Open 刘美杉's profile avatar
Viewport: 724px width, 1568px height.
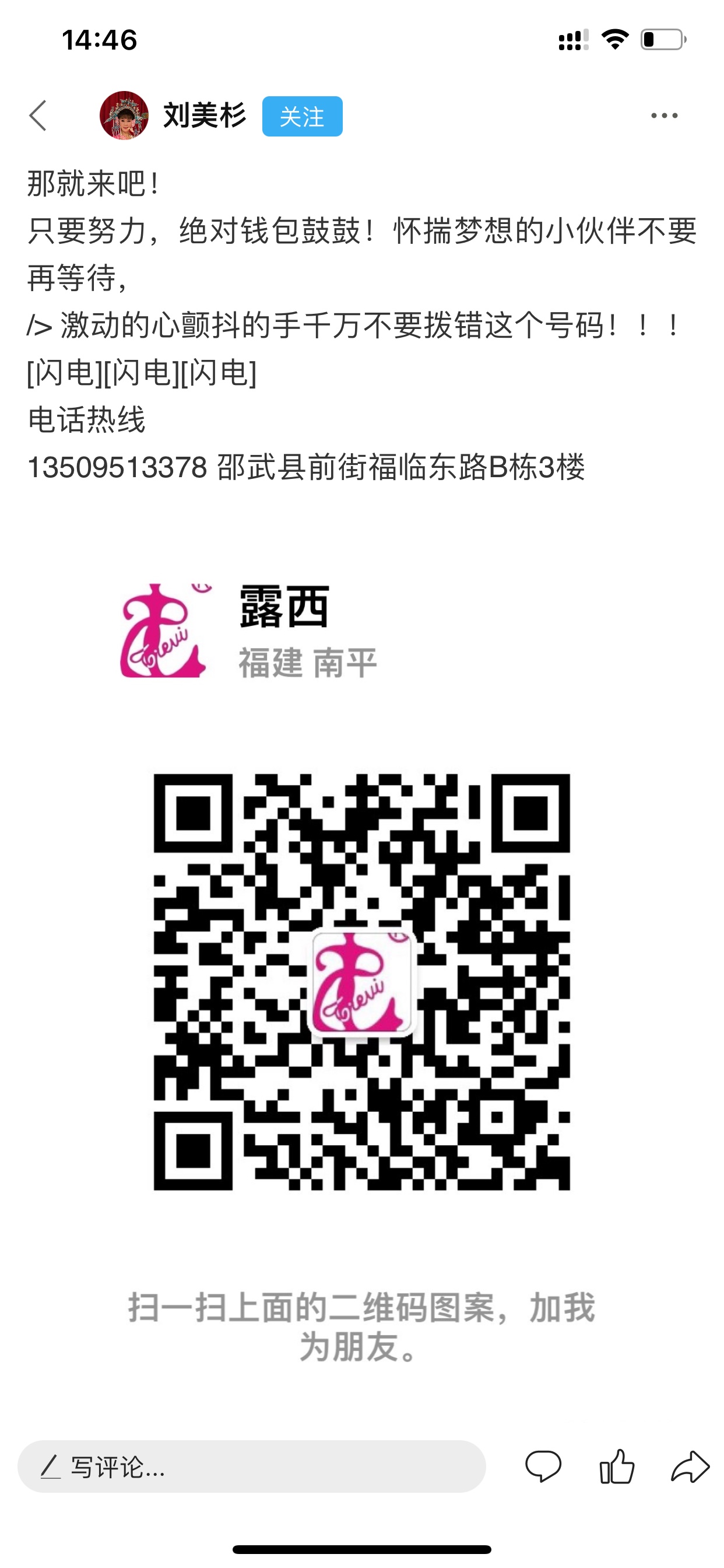[x=124, y=115]
